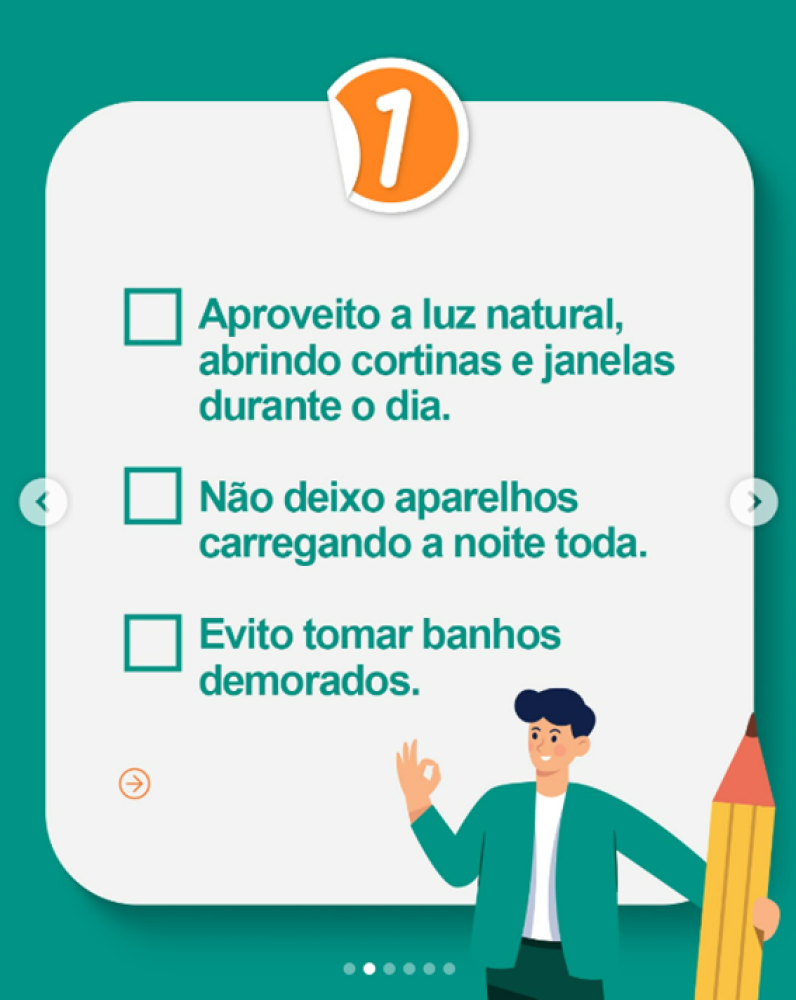Go to the next carousel slide
The height and width of the screenshot is (1000, 796).
(x=753, y=501)
